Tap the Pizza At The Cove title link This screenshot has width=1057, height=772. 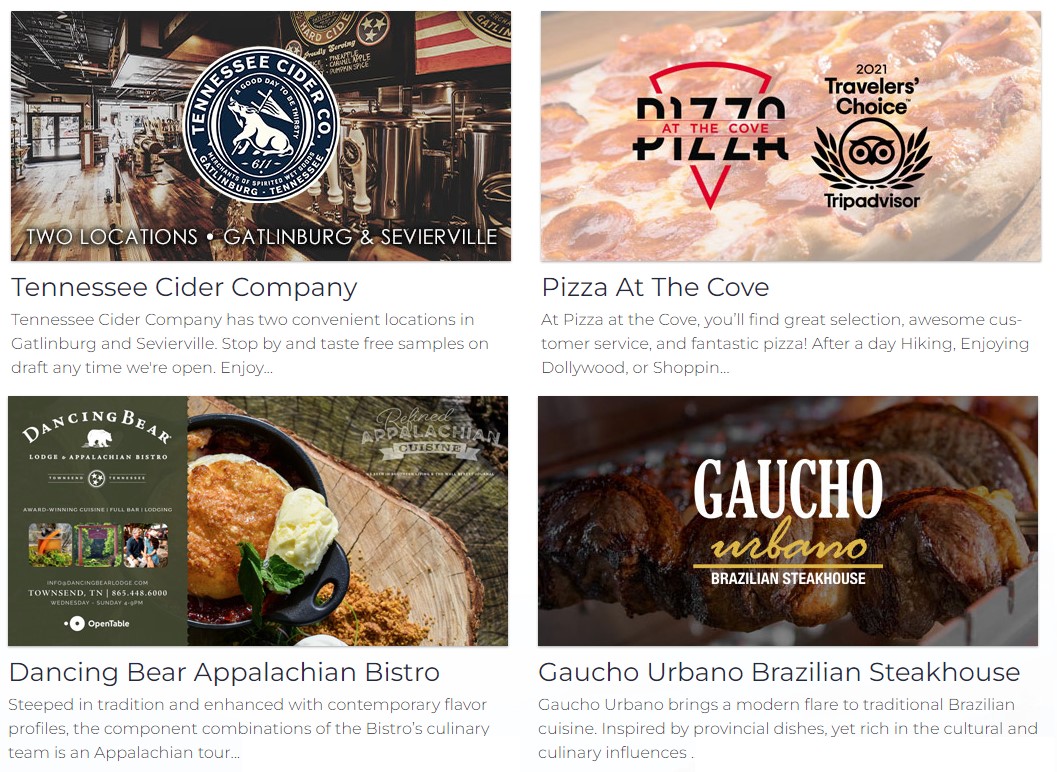(x=655, y=287)
